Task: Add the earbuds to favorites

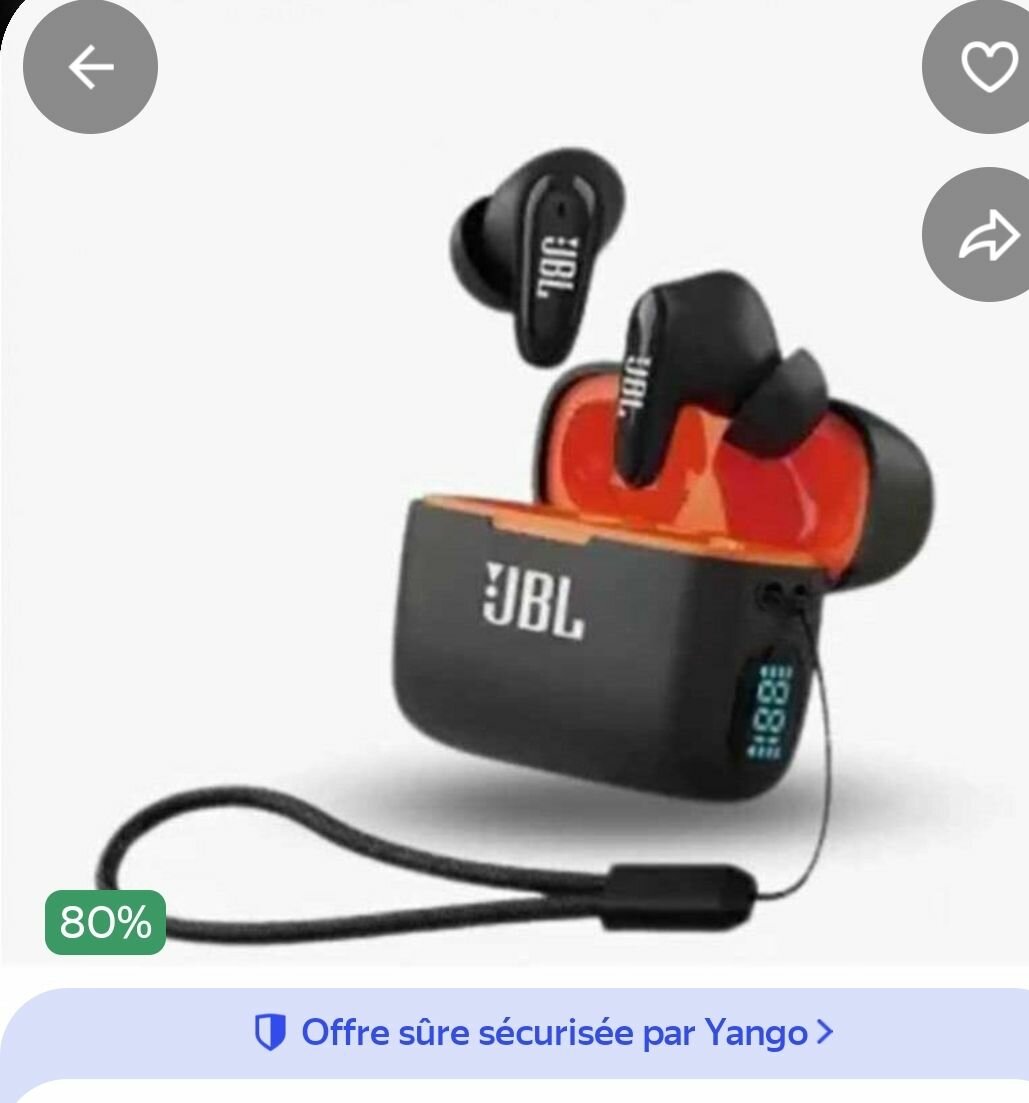Action: click(984, 67)
